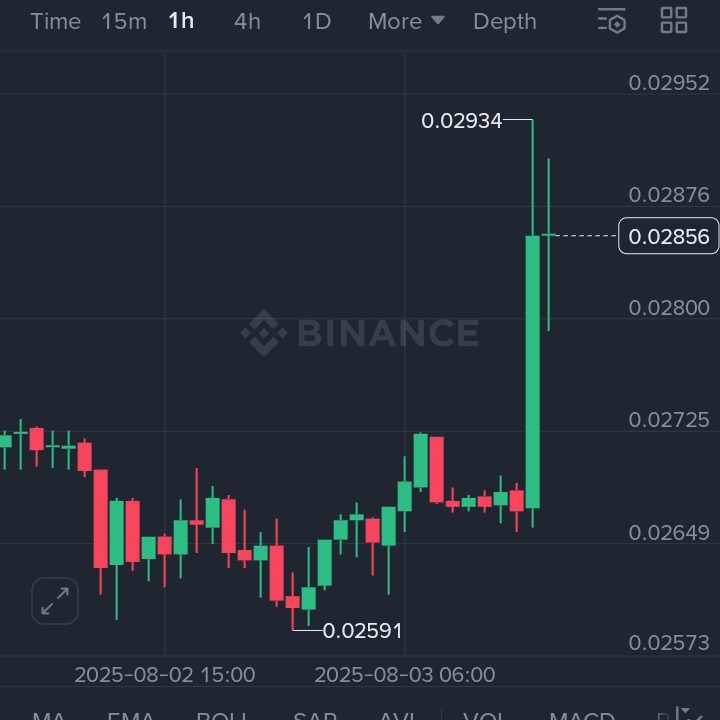The image size is (720, 720).
Task: Enable the MACD indicator
Action: click(x=582, y=714)
